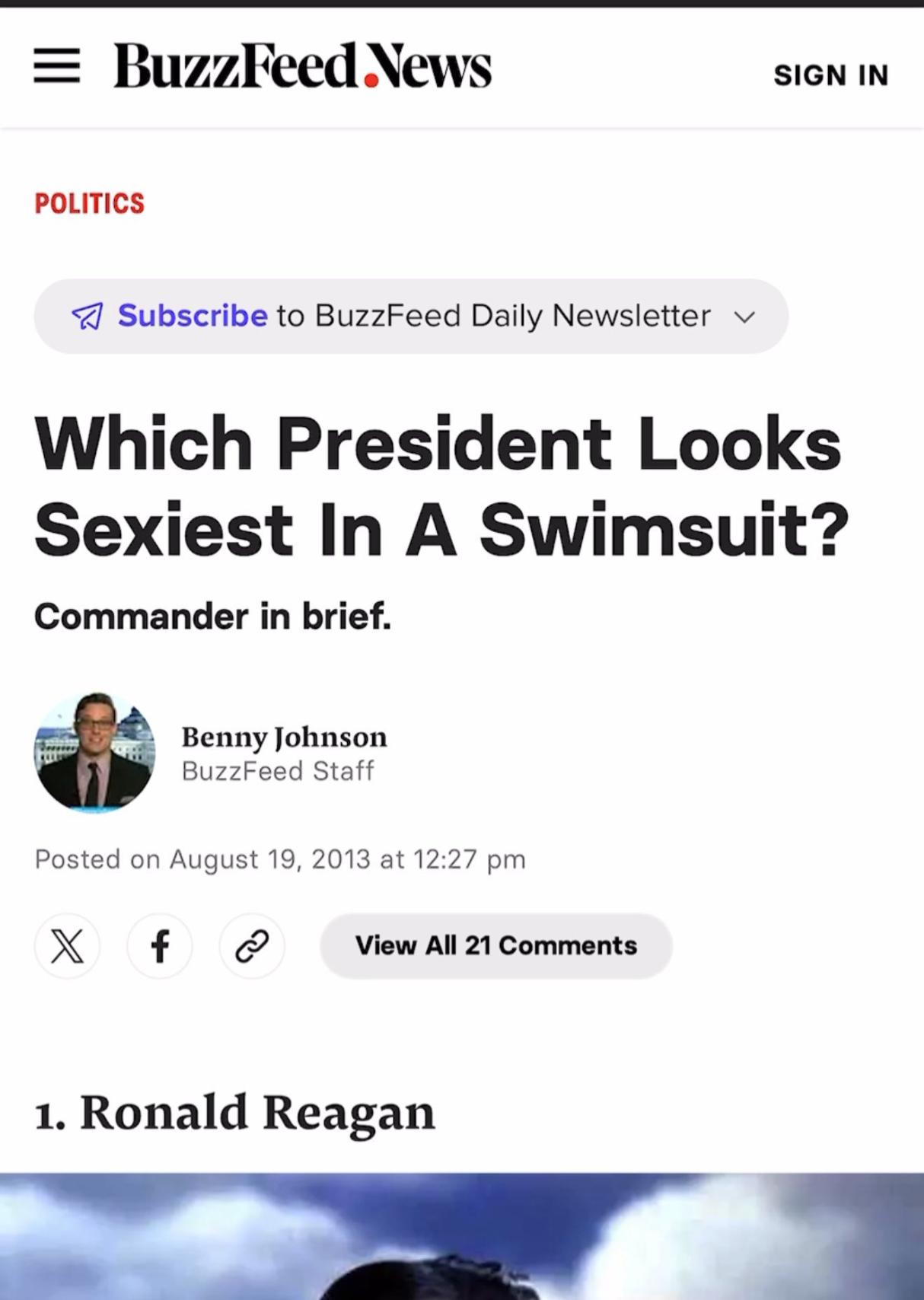
Task: Open author Benny Johnson's profile
Action: coord(284,737)
